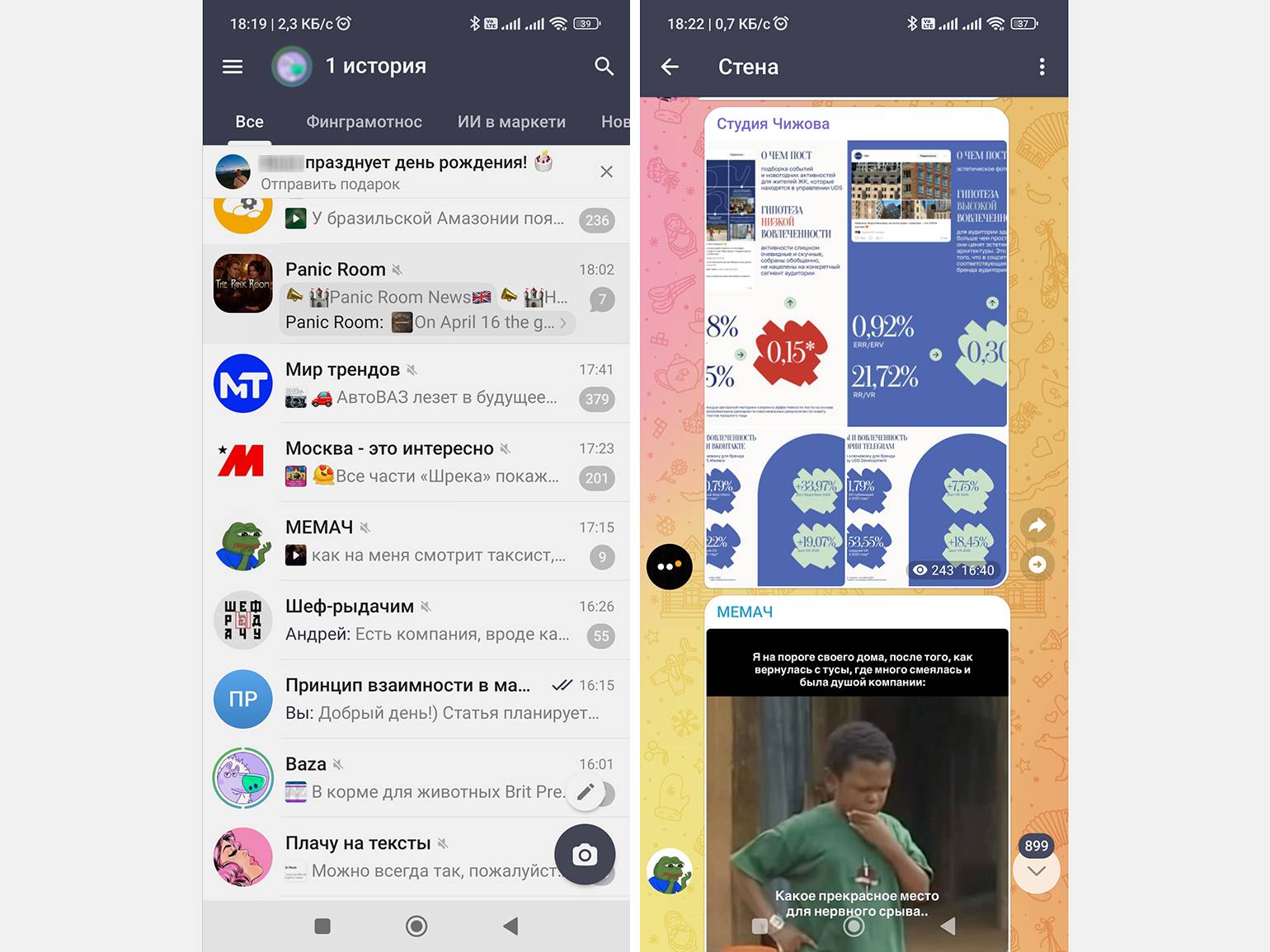Switch to the ИИ в маркети tab
This screenshot has height=952, width=1270.
point(511,122)
